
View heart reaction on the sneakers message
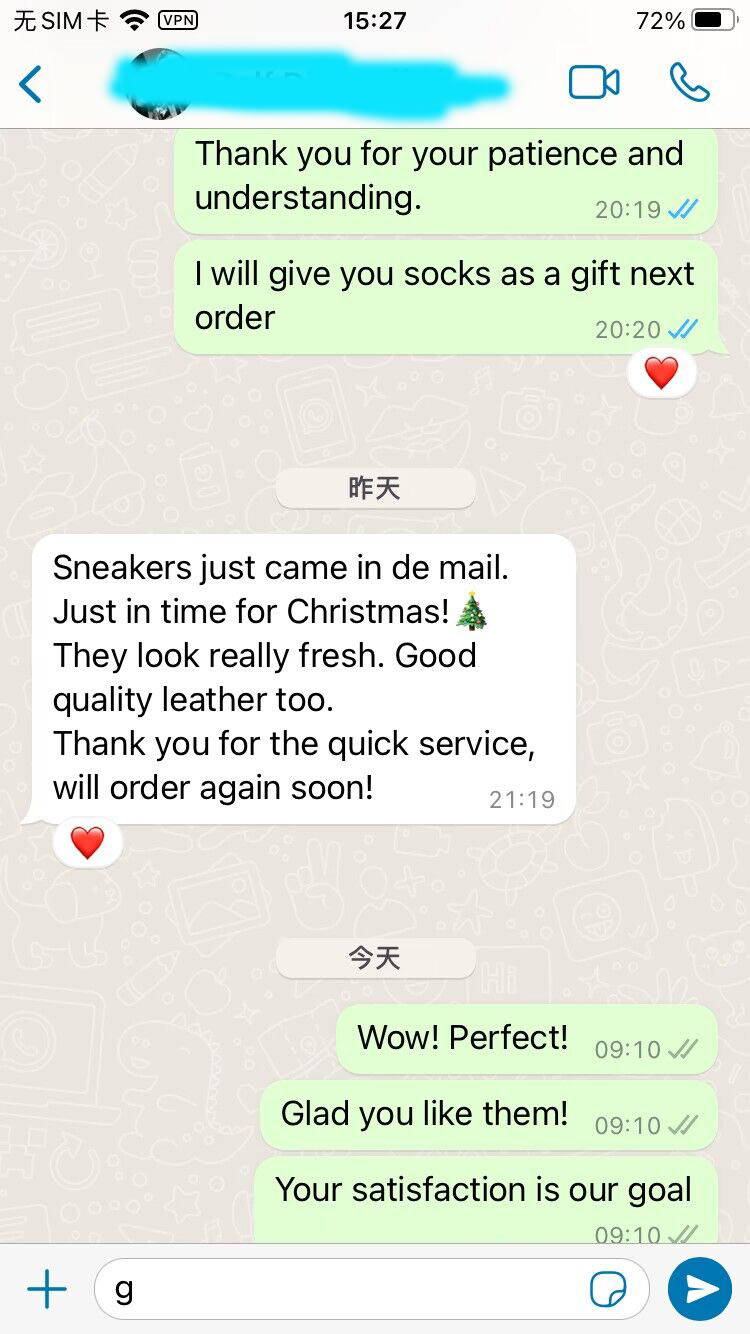[88, 843]
